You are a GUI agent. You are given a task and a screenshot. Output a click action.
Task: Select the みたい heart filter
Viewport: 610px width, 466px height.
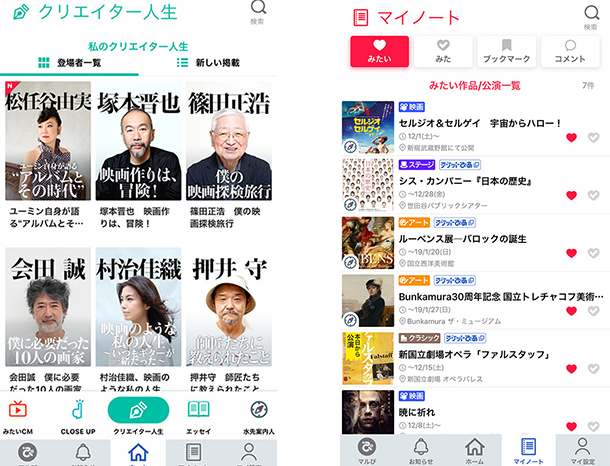point(379,52)
